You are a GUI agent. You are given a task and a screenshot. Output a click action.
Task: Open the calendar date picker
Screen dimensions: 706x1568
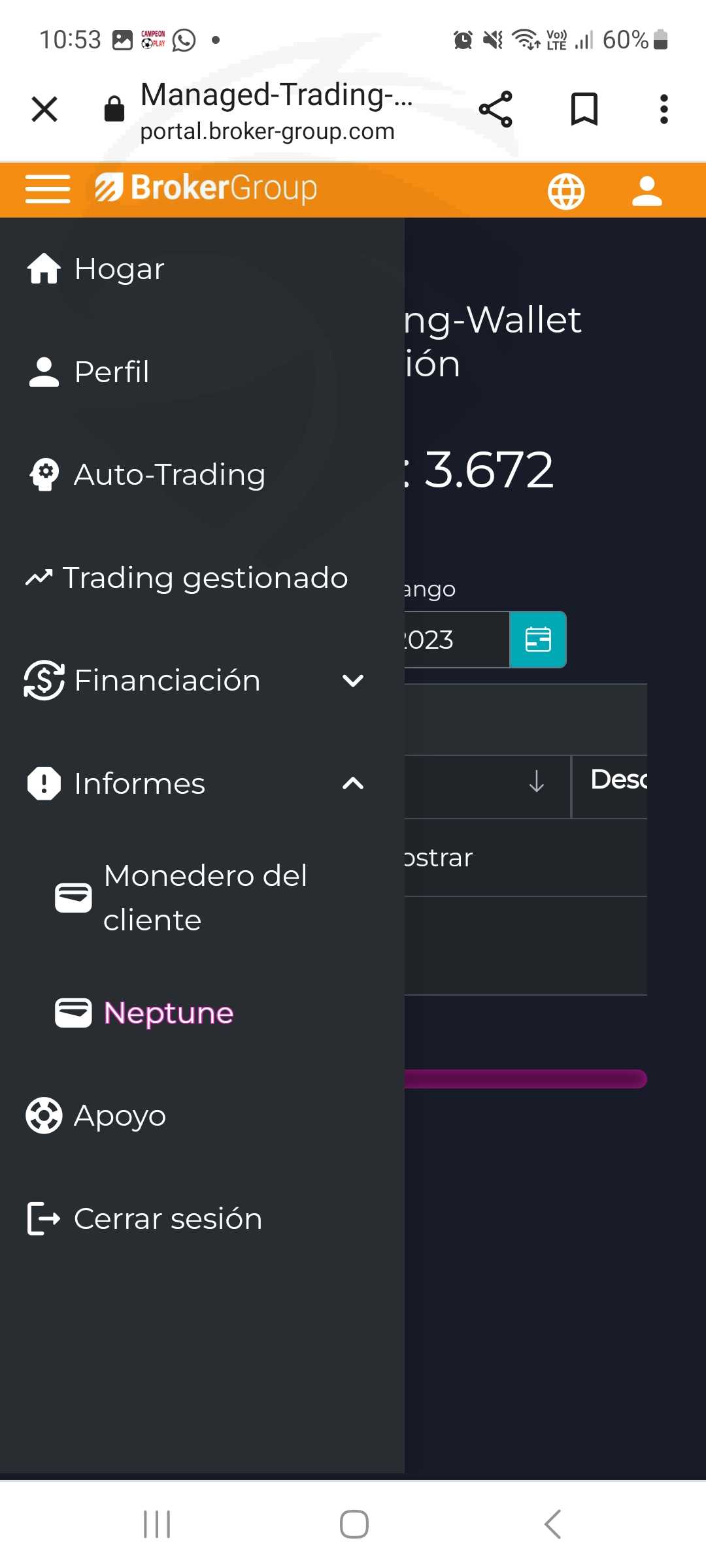pyautogui.click(x=538, y=640)
